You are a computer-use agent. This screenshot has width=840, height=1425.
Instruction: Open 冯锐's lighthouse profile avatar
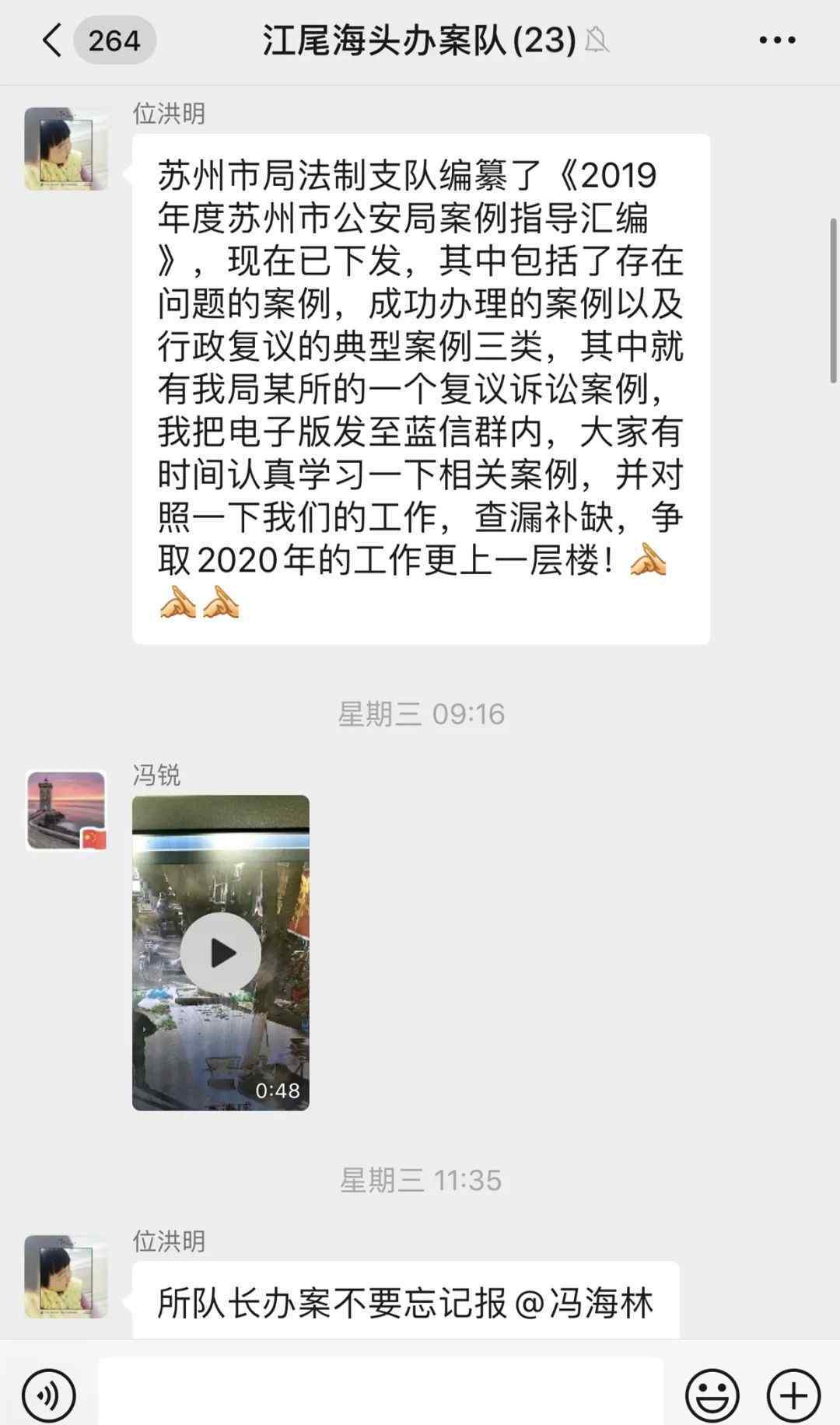pyautogui.click(x=66, y=811)
